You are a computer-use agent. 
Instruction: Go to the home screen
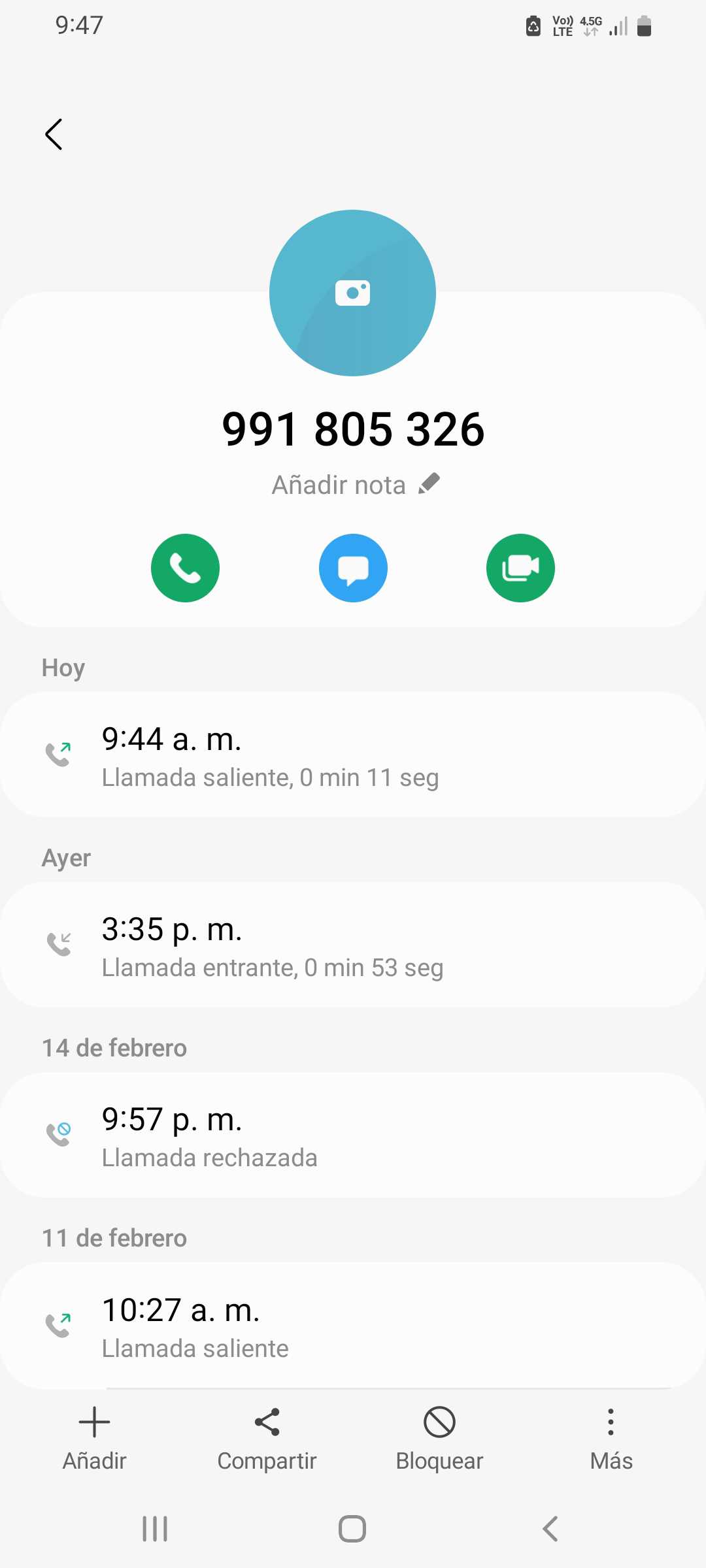click(x=352, y=1529)
